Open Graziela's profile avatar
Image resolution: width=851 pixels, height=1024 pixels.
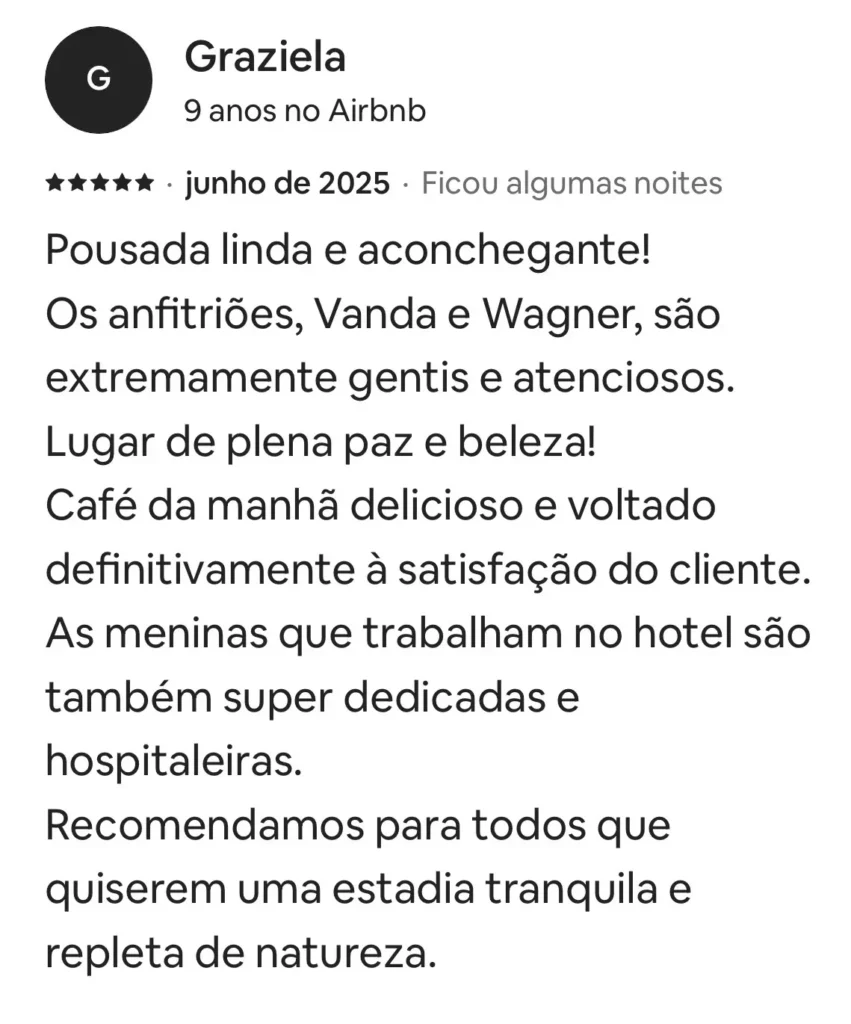[x=99, y=82]
